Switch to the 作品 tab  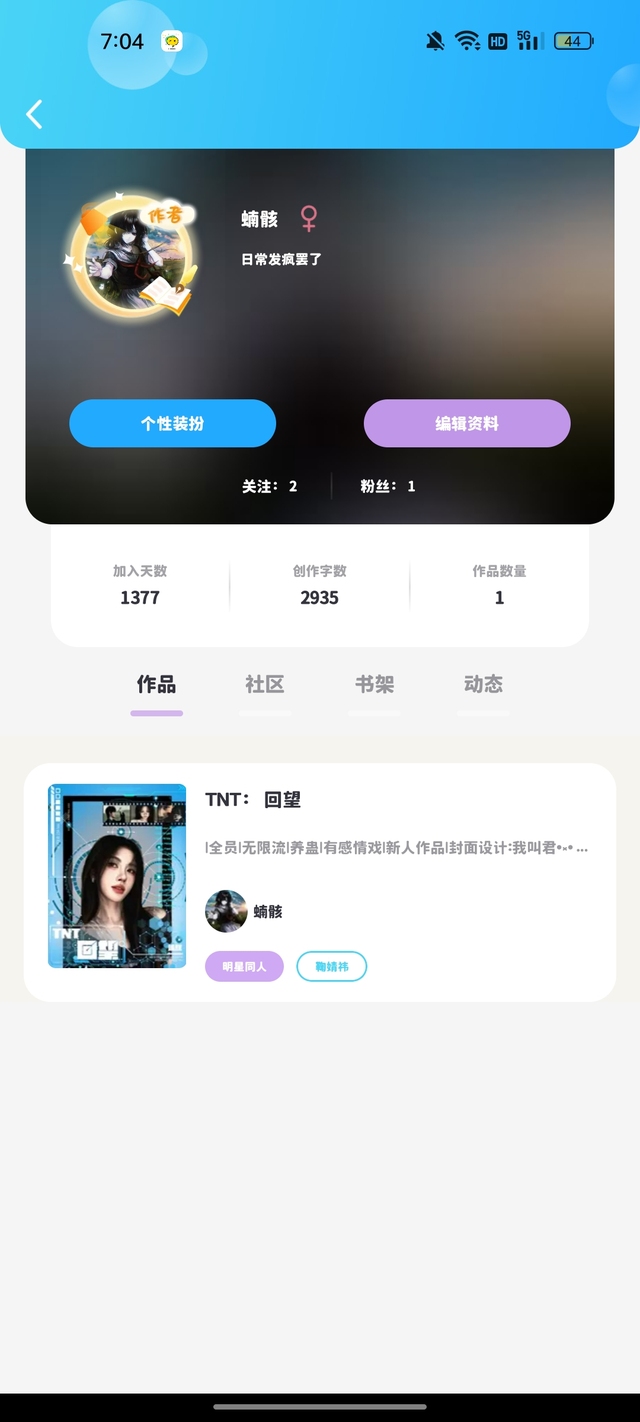(x=156, y=685)
